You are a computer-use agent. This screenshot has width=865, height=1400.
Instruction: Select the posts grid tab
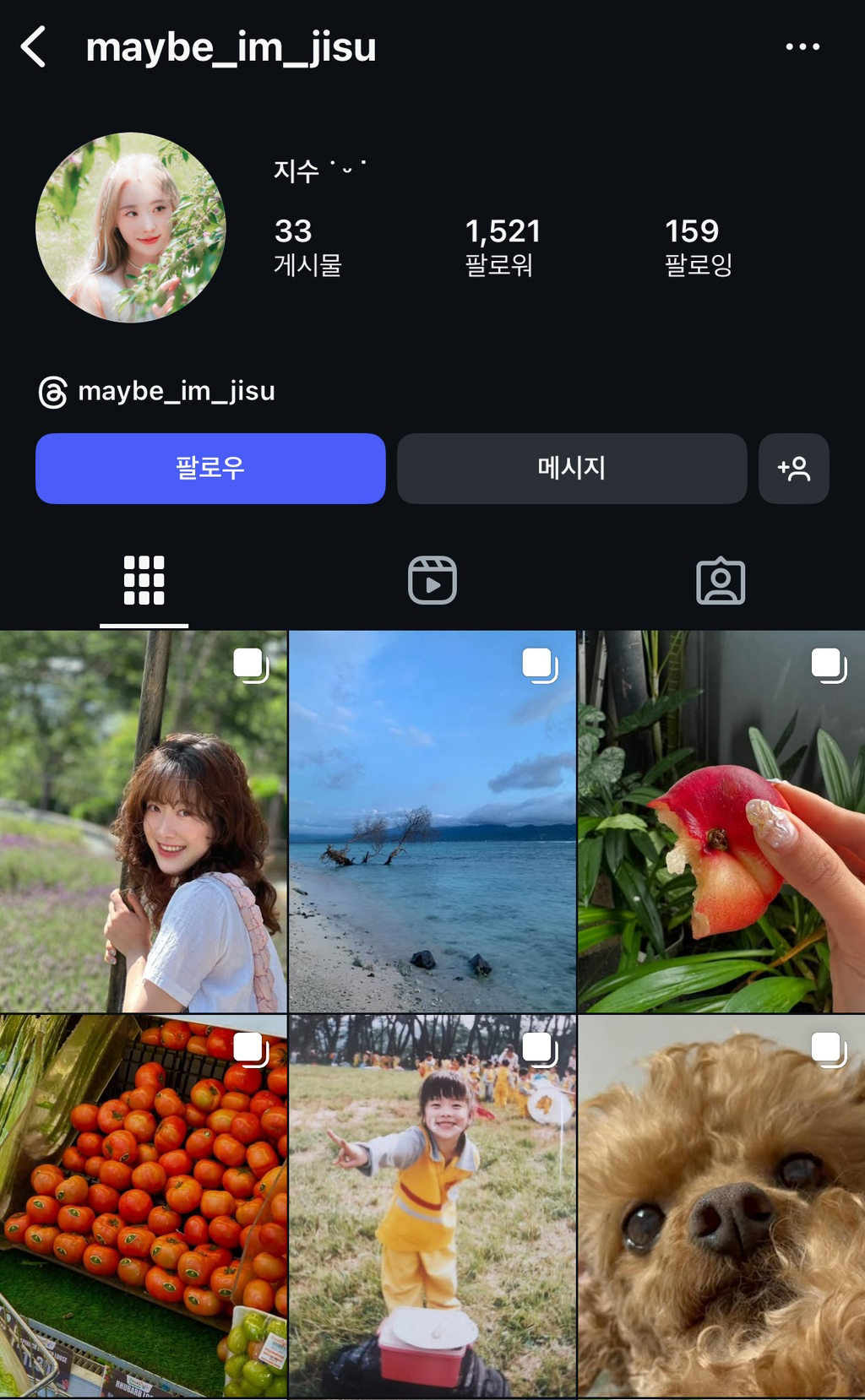tap(144, 580)
